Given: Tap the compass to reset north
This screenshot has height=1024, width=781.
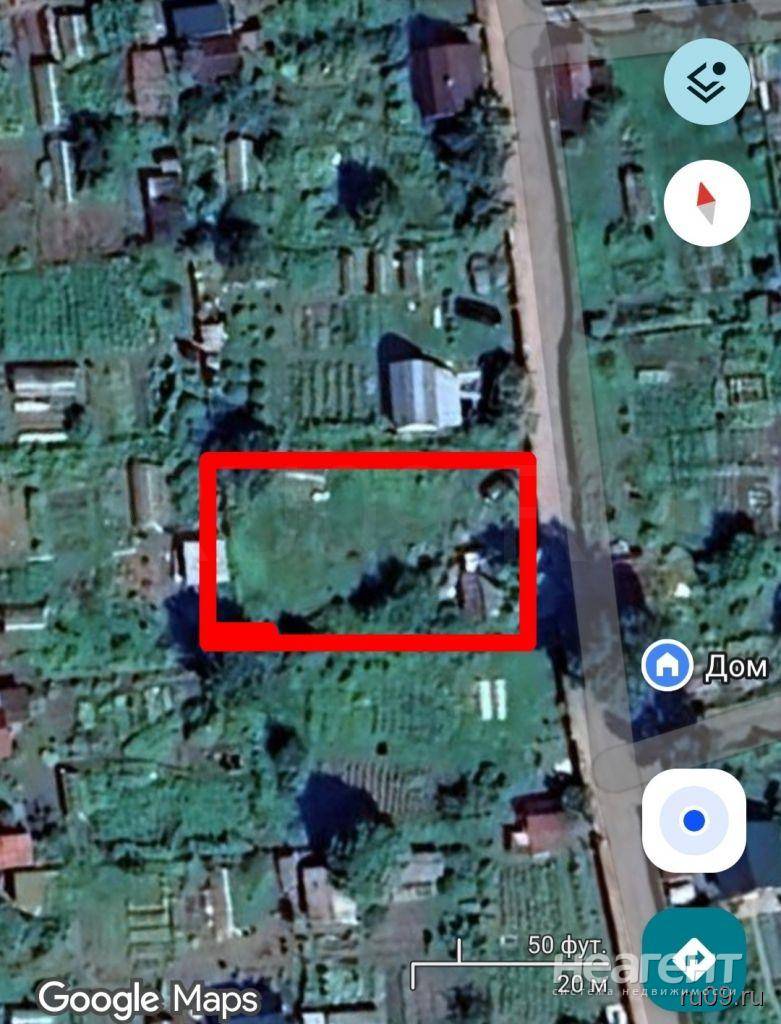Looking at the screenshot, I should [707, 203].
